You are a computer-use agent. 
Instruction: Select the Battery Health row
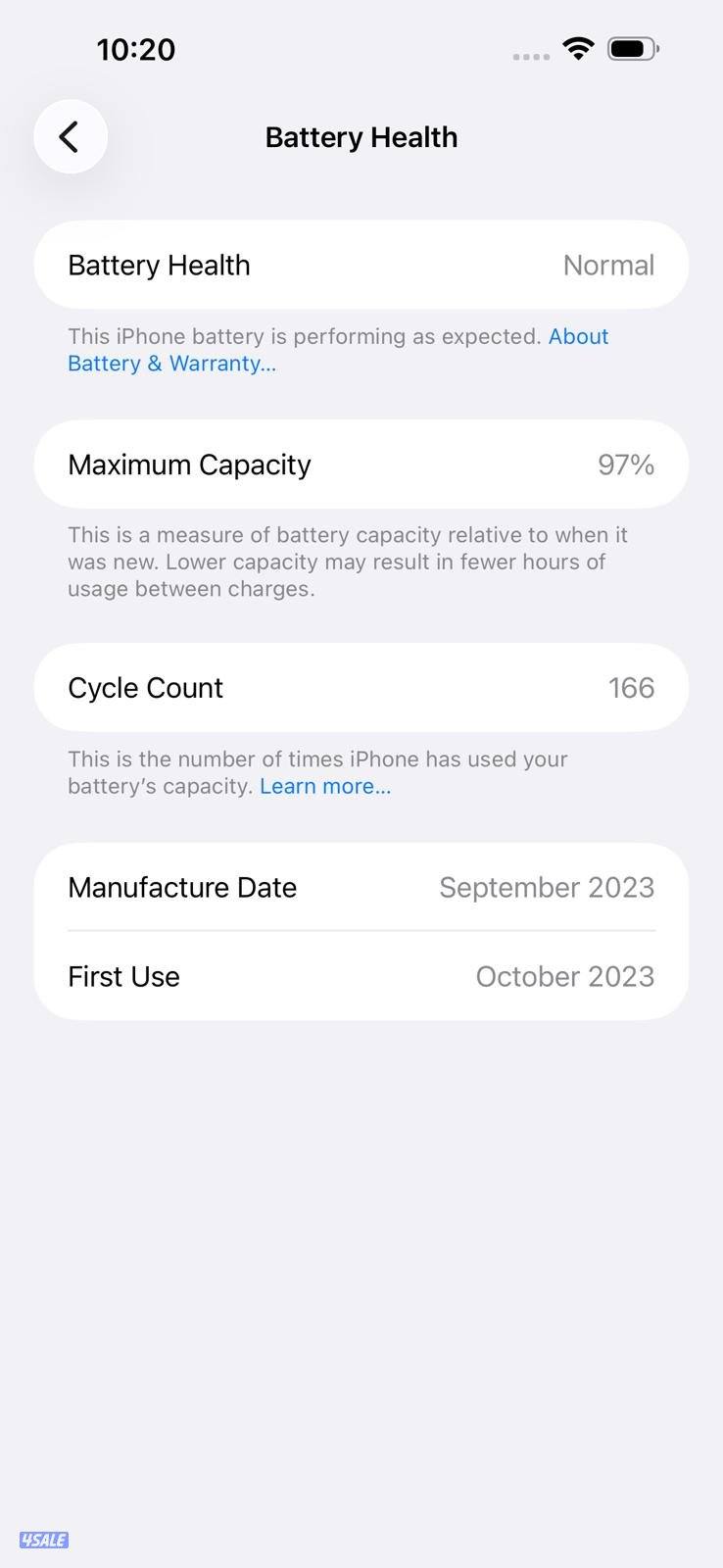click(x=361, y=265)
